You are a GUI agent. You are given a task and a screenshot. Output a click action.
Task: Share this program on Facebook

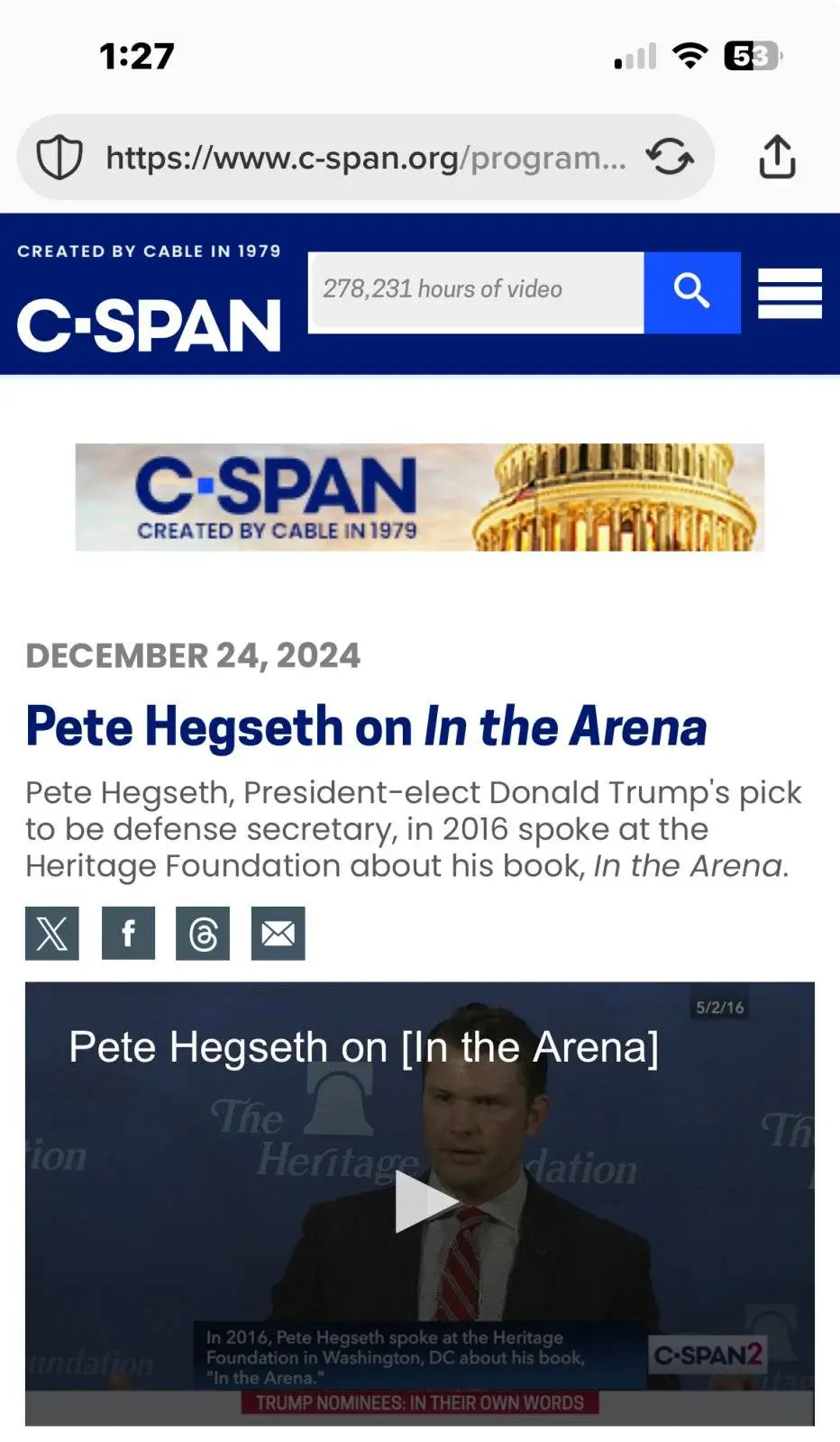coord(128,933)
